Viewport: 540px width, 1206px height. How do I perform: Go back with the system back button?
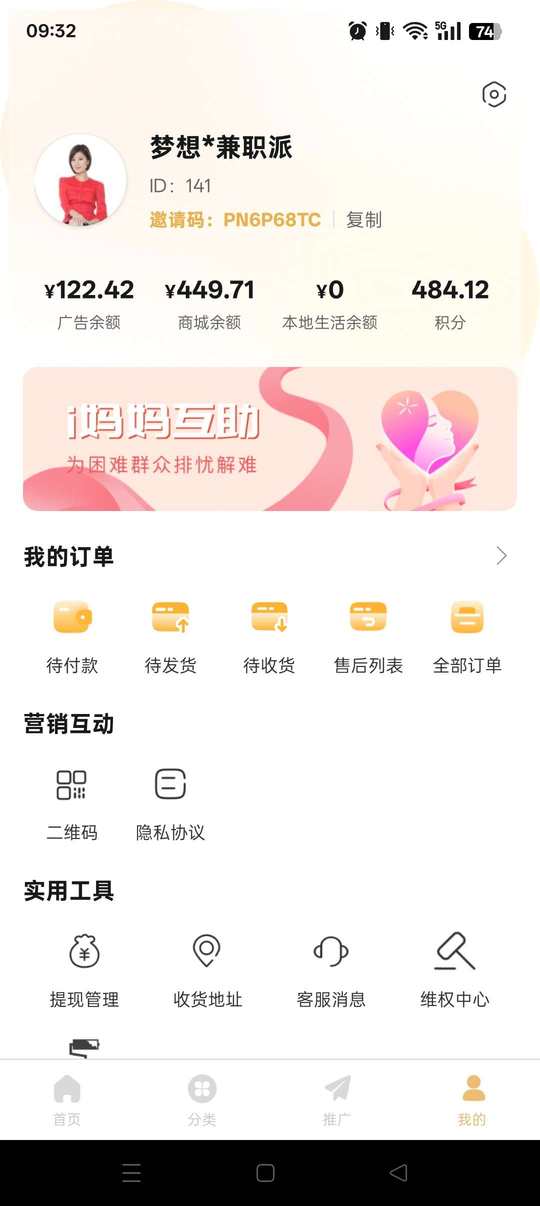click(x=398, y=1173)
